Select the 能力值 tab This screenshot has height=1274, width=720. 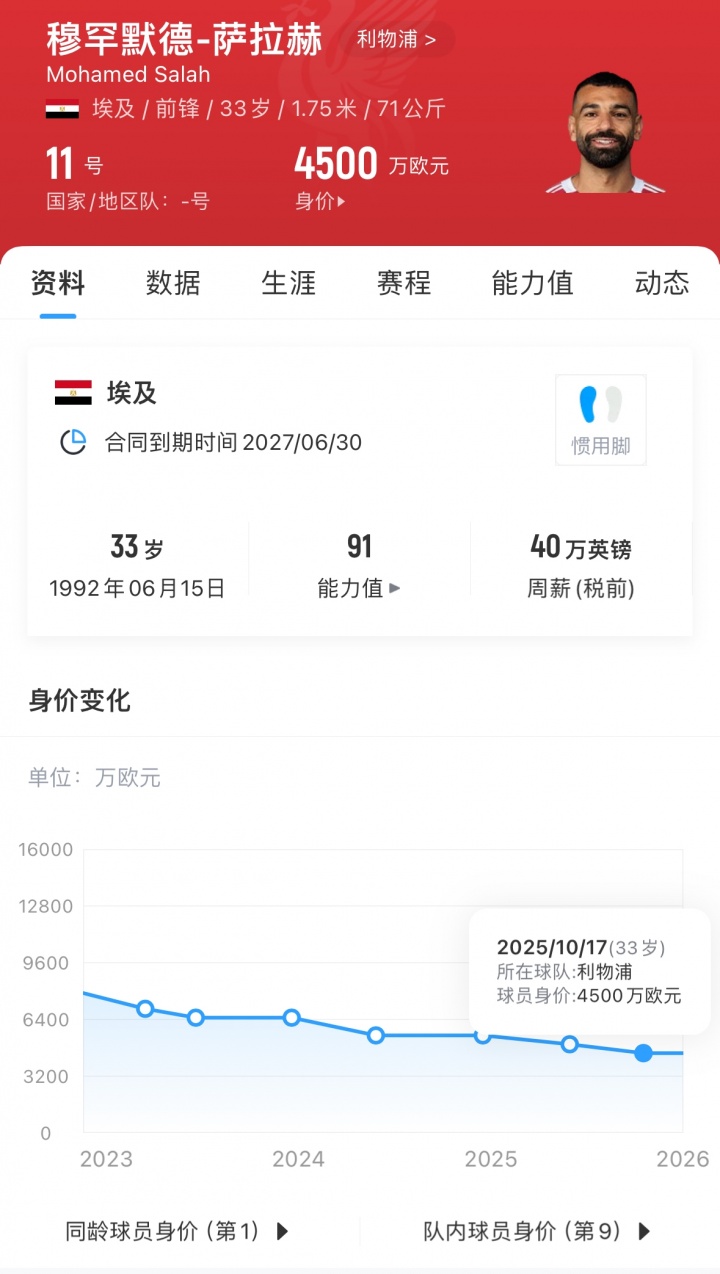(x=532, y=283)
